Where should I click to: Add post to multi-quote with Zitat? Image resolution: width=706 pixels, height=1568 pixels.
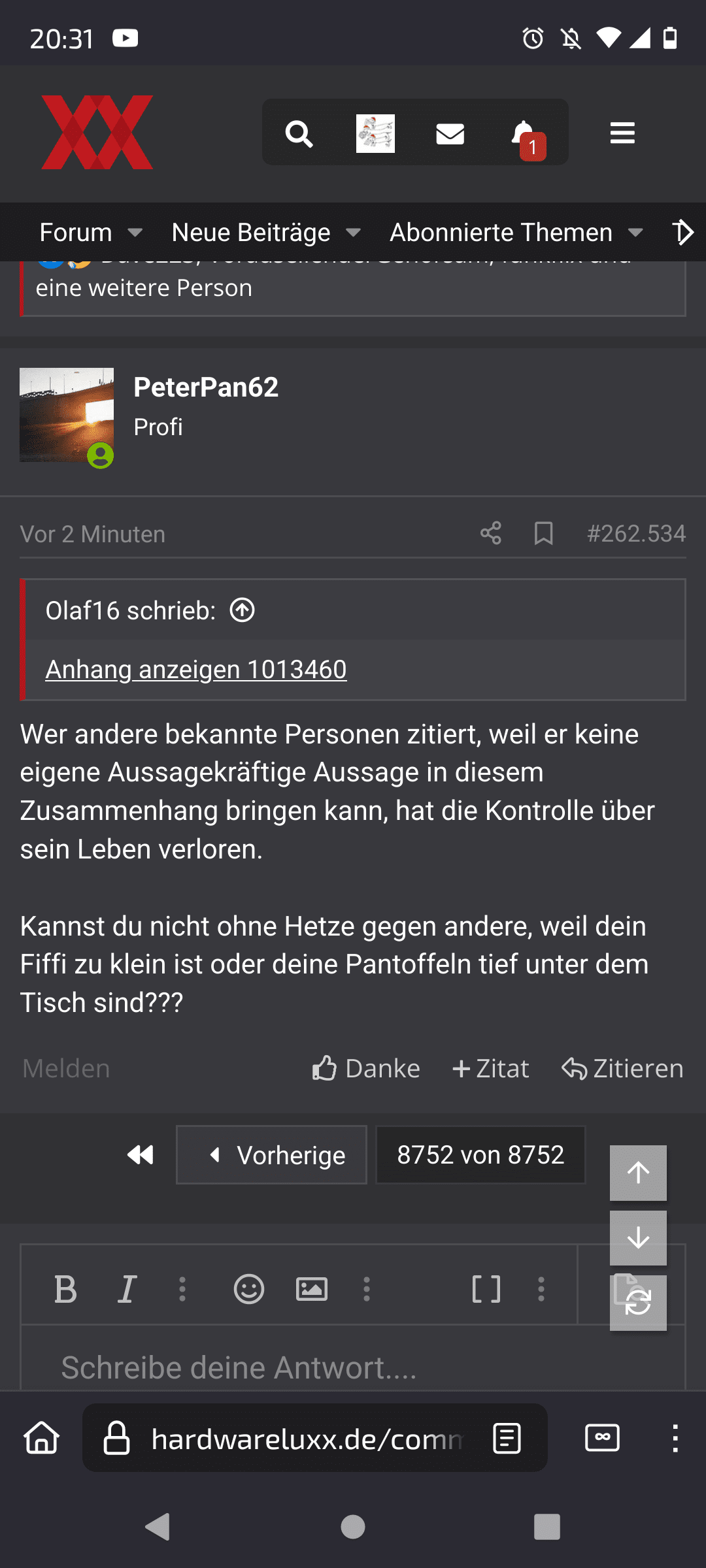click(491, 1069)
